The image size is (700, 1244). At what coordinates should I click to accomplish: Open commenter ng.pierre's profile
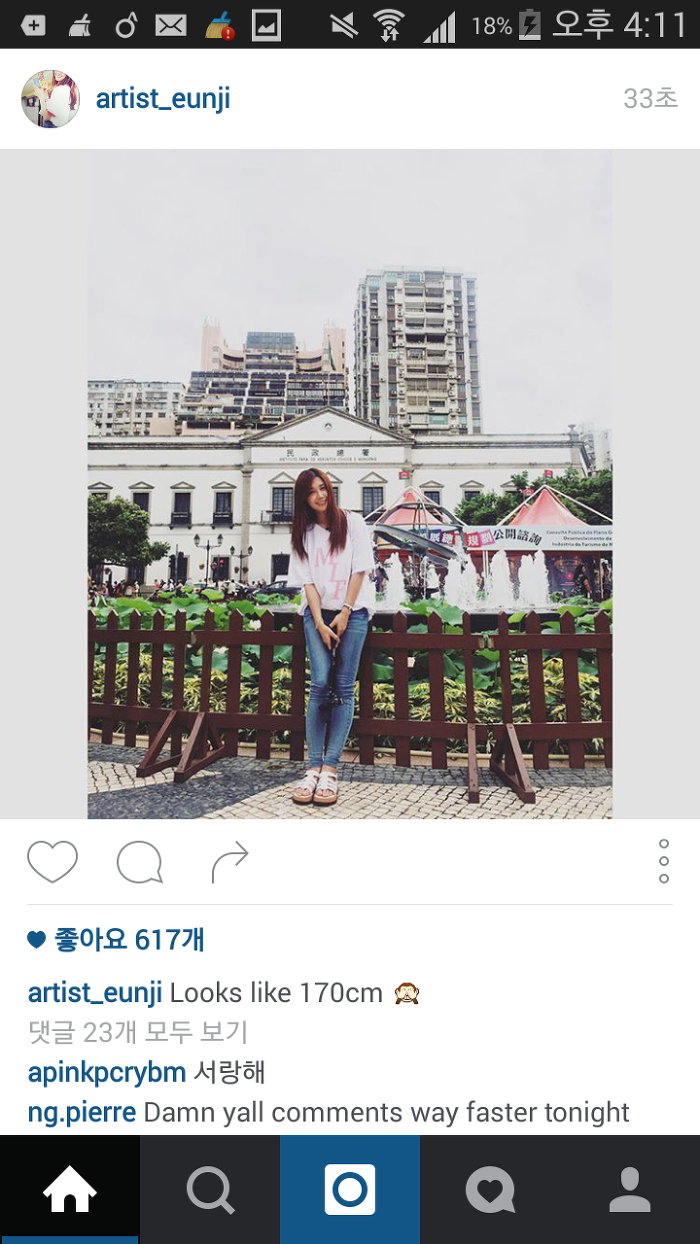pyautogui.click(x=82, y=1113)
